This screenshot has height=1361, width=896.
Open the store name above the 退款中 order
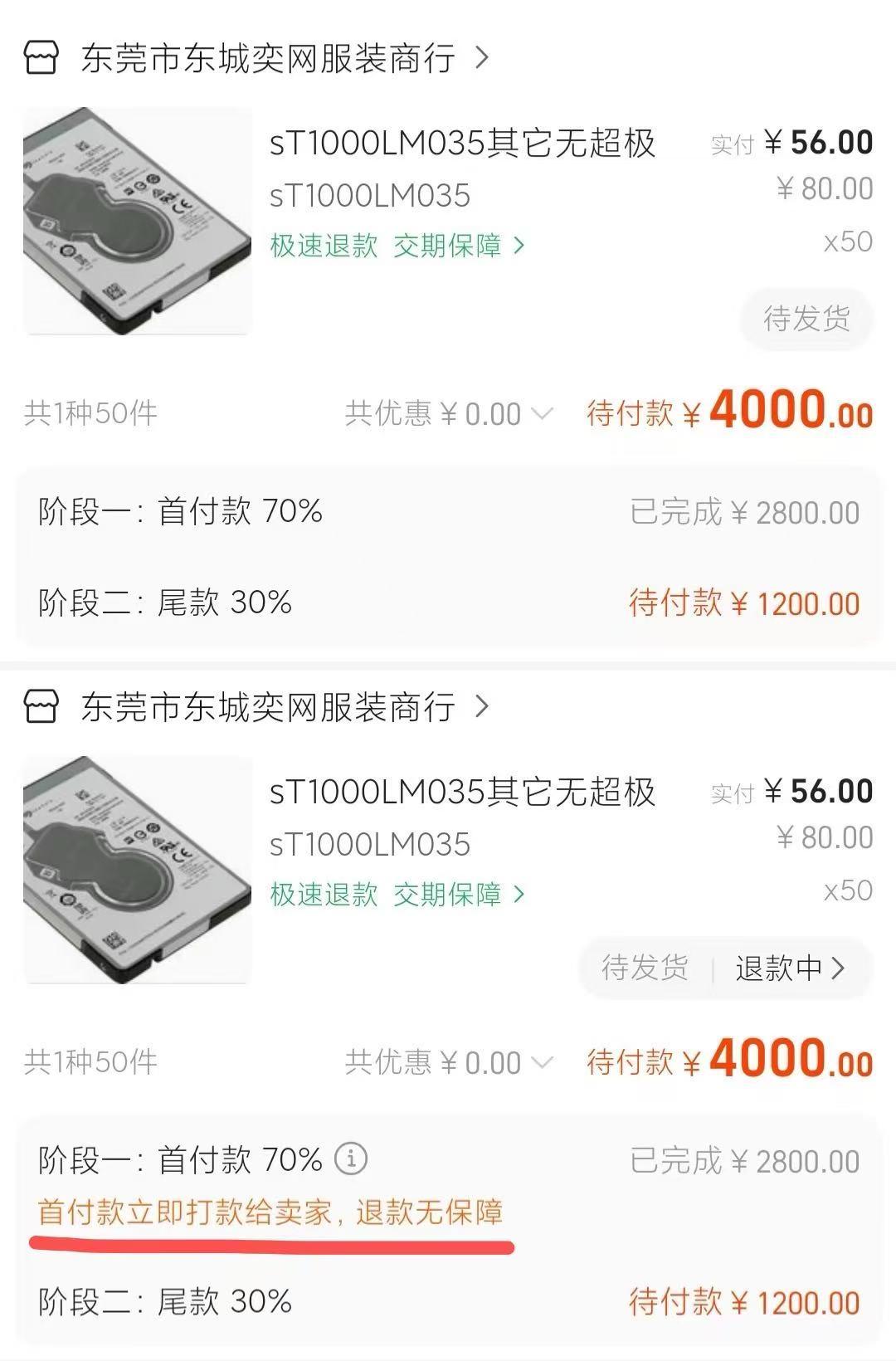pos(267,707)
